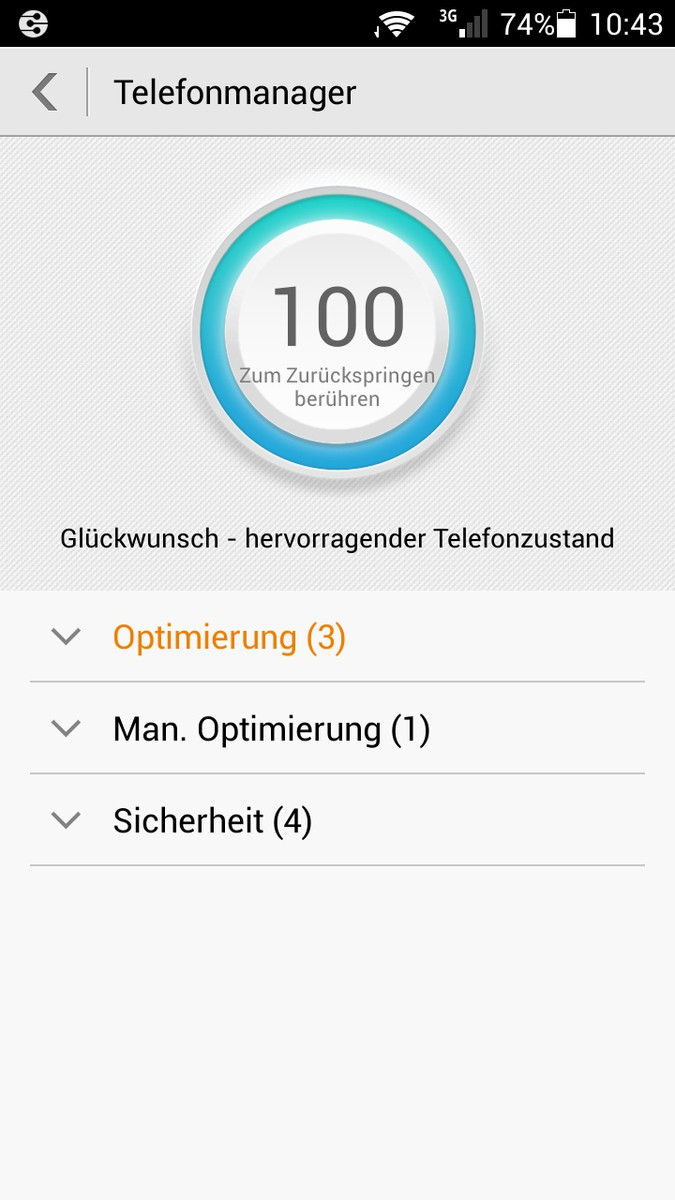
Task: Go back from Telefonmanager
Action: click(x=45, y=92)
